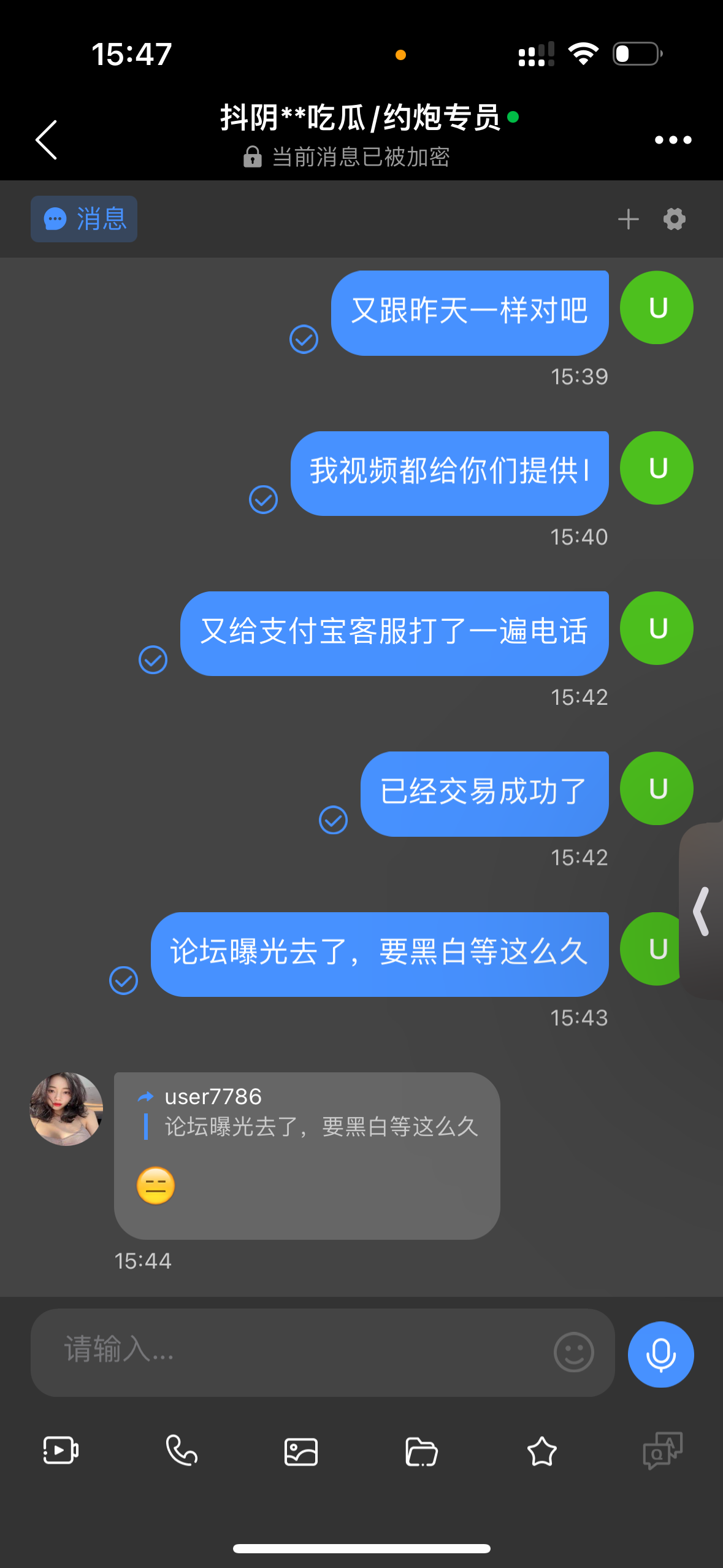The image size is (723, 1568).
Task: Make a voice call using the phone icon
Action: (x=180, y=1451)
